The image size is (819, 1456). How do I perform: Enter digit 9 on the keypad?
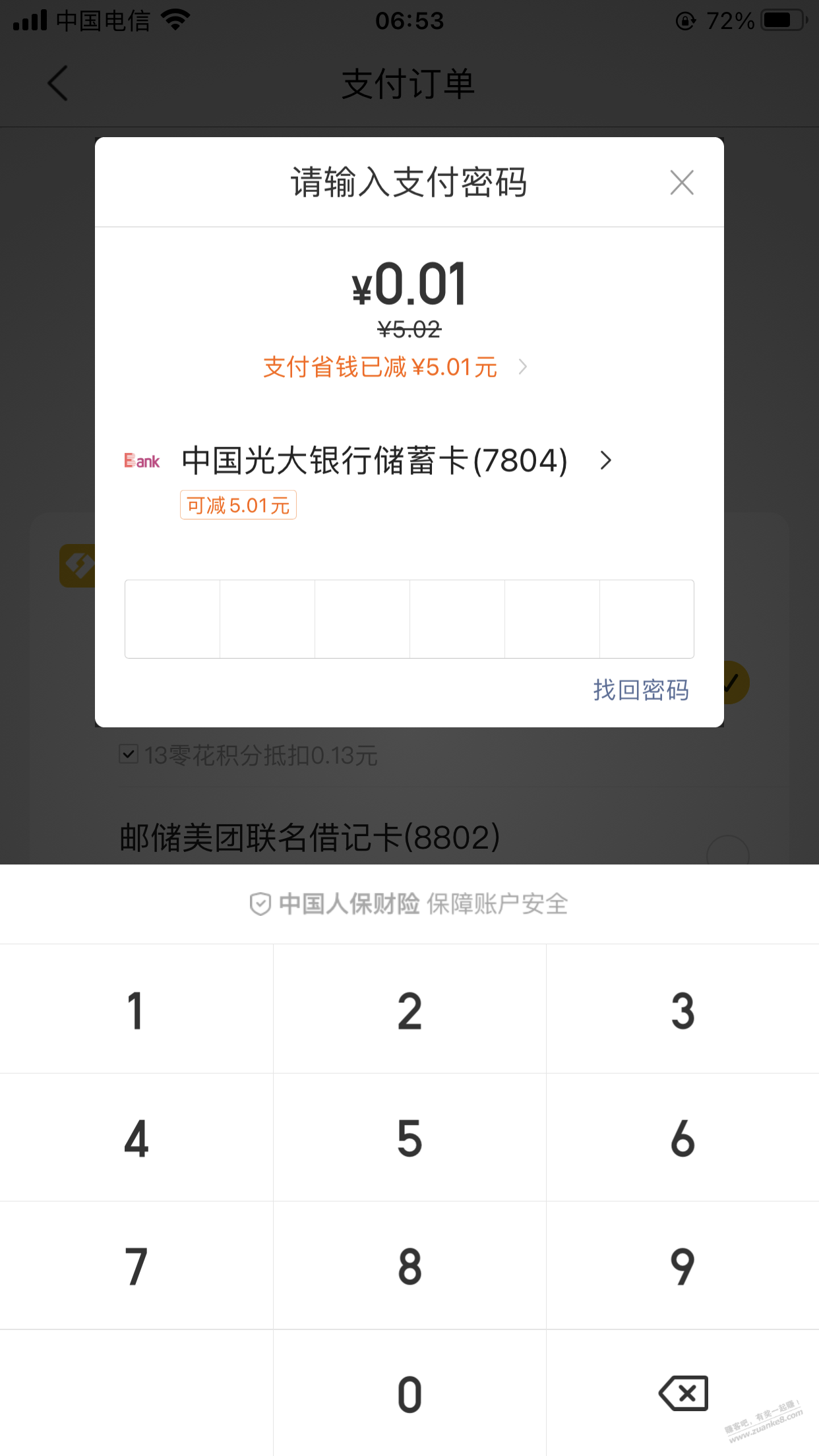pos(682,1265)
